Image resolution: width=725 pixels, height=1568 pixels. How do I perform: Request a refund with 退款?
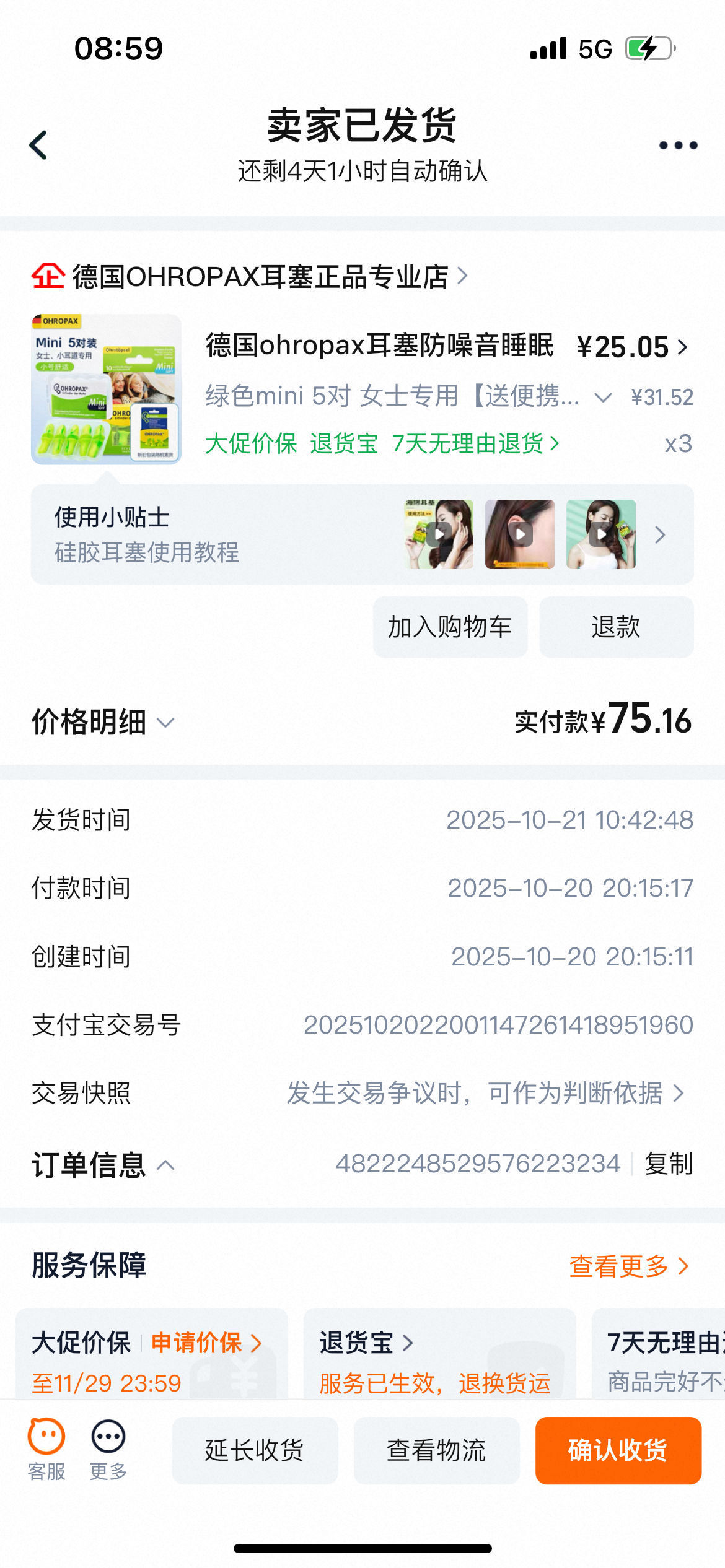pos(616,627)
